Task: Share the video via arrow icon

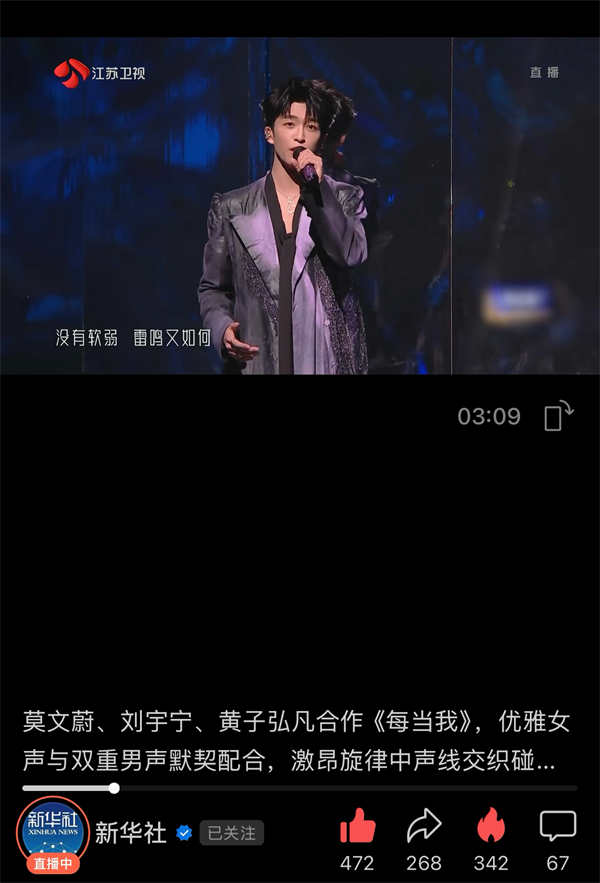Action: point(424,828)
